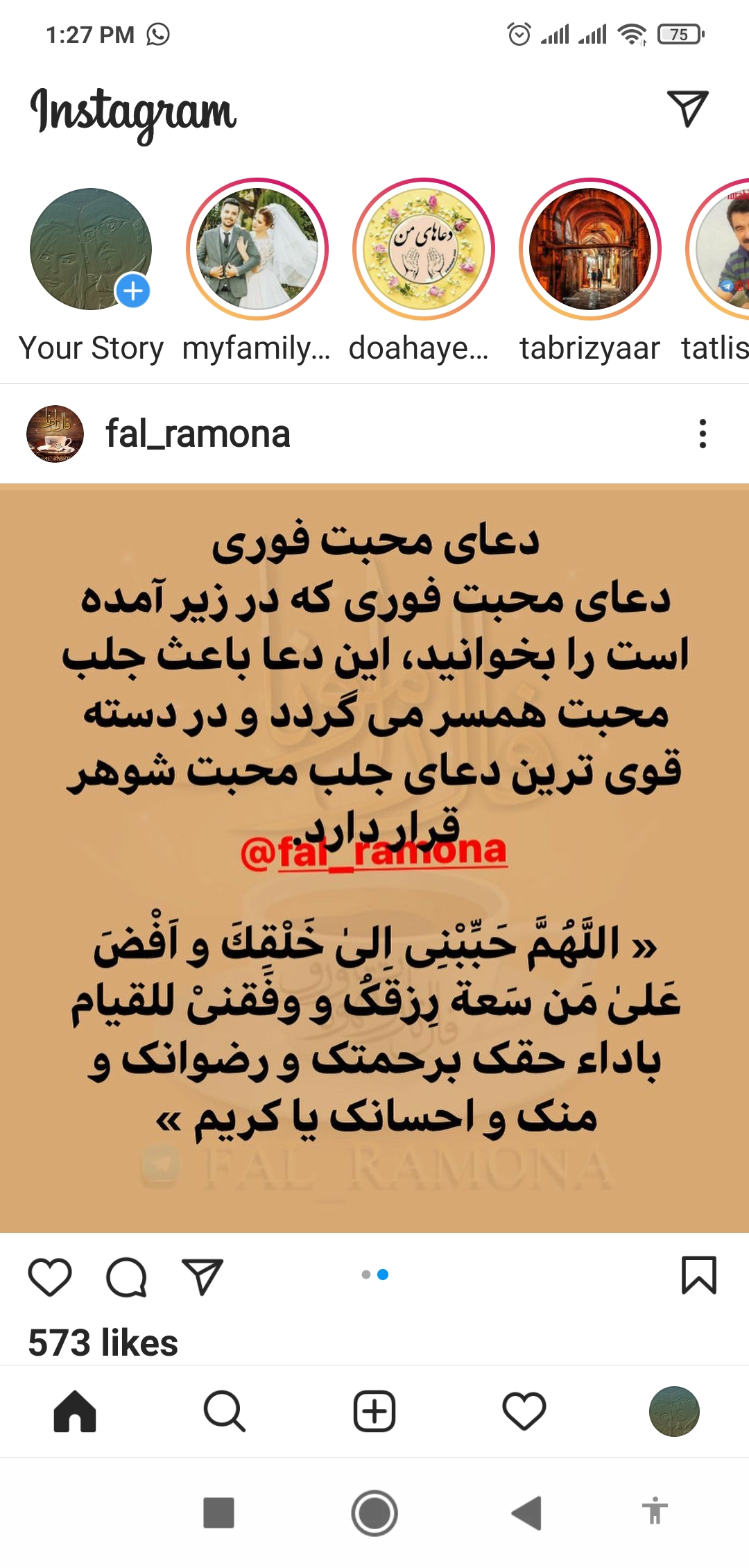Open the tatlis story
The height and width of the screenshot is (1568, 749).
[x=721, y=250]
